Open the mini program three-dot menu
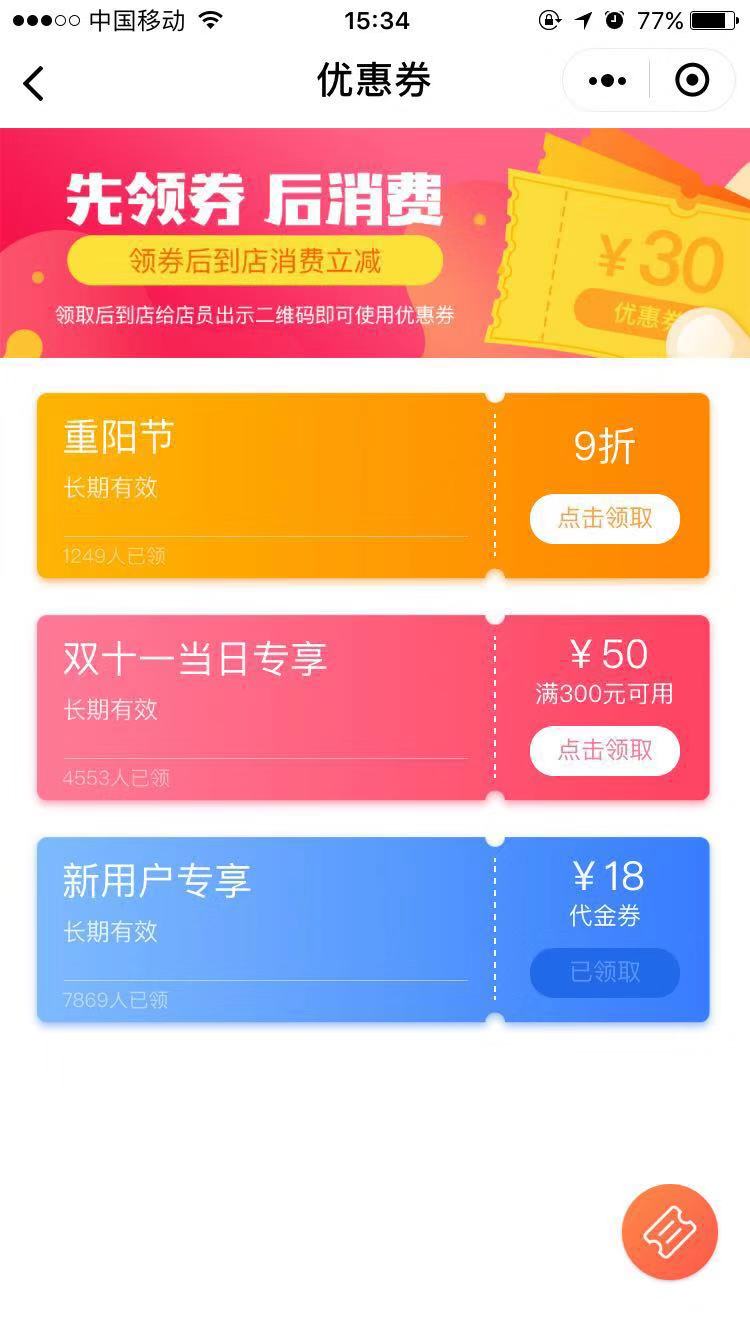This screenshot has height=1334, width=750. click(607, 81)
